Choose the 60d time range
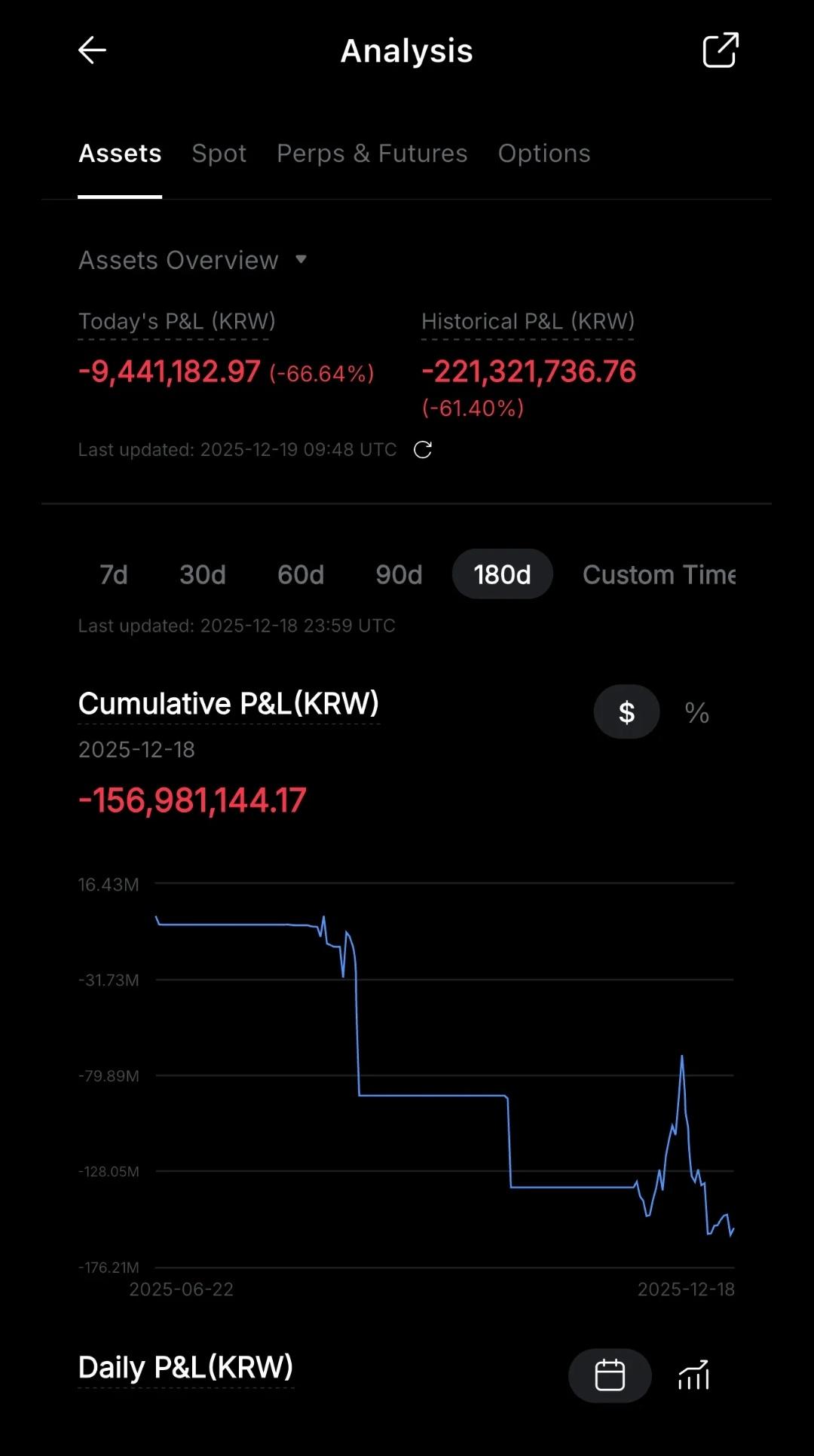Screen dimensions: 814x1456 coord(301,574)
